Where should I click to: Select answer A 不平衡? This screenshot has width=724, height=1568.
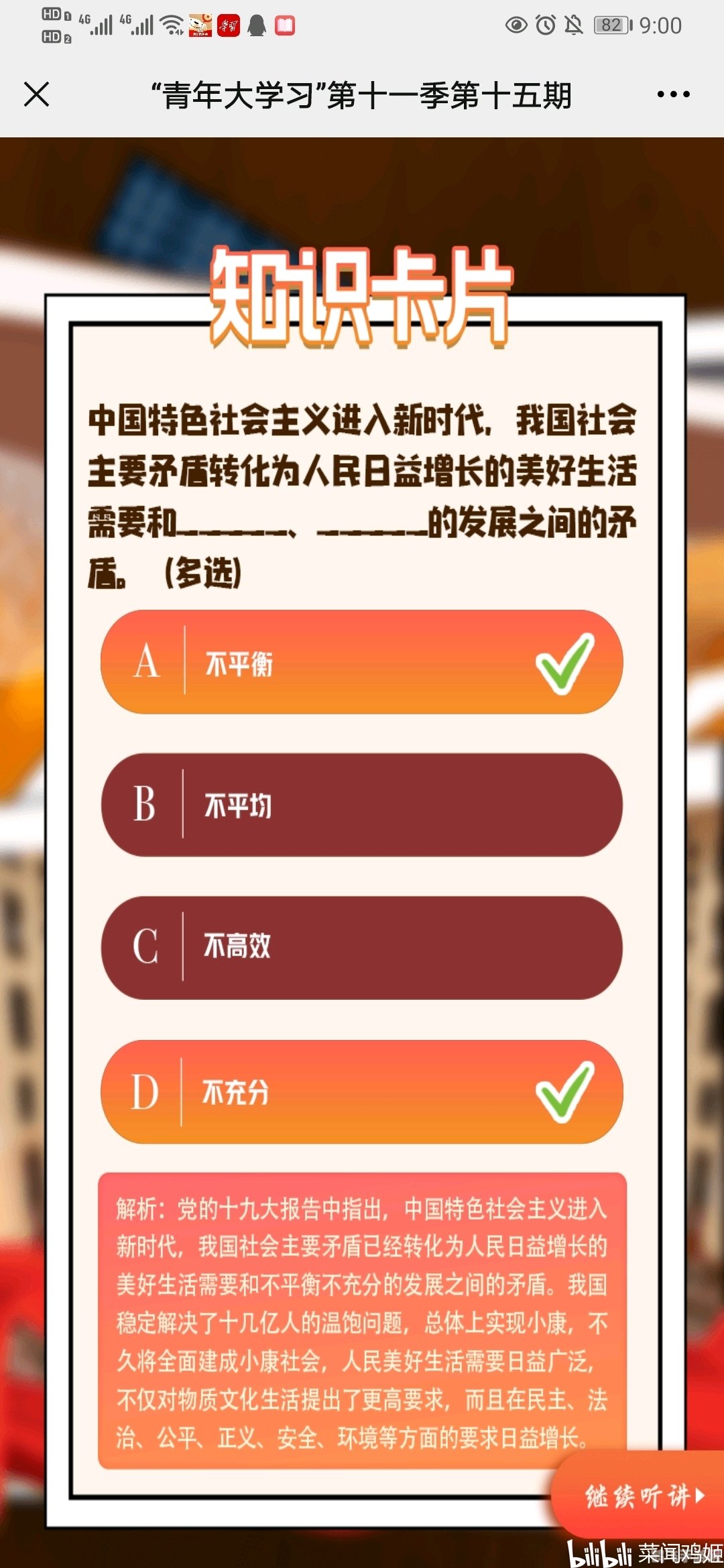(x=361, y=662)
